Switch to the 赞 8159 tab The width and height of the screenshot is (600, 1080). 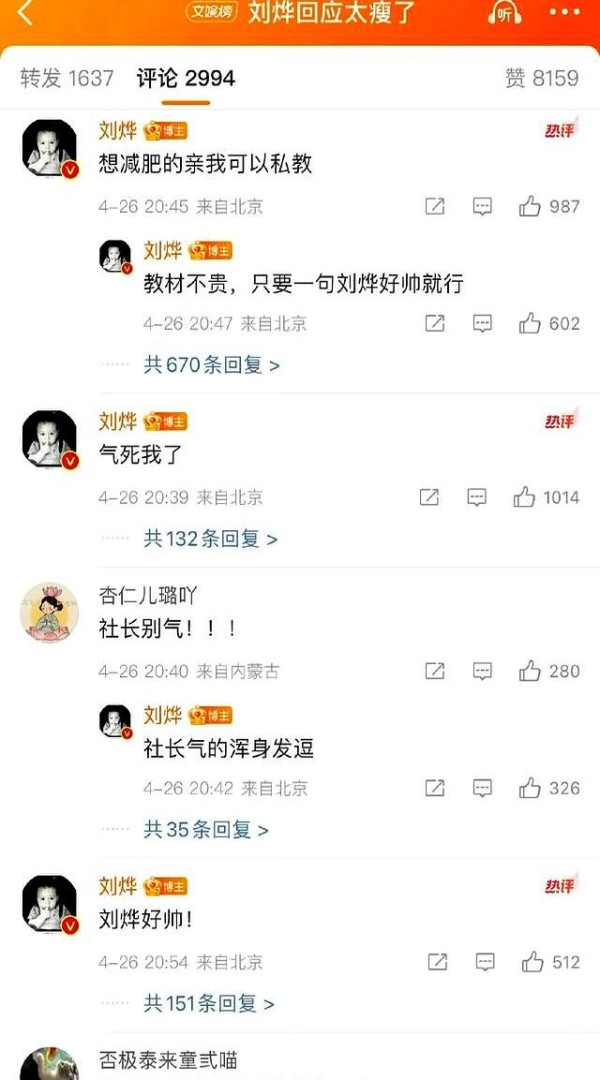(542, 78)
